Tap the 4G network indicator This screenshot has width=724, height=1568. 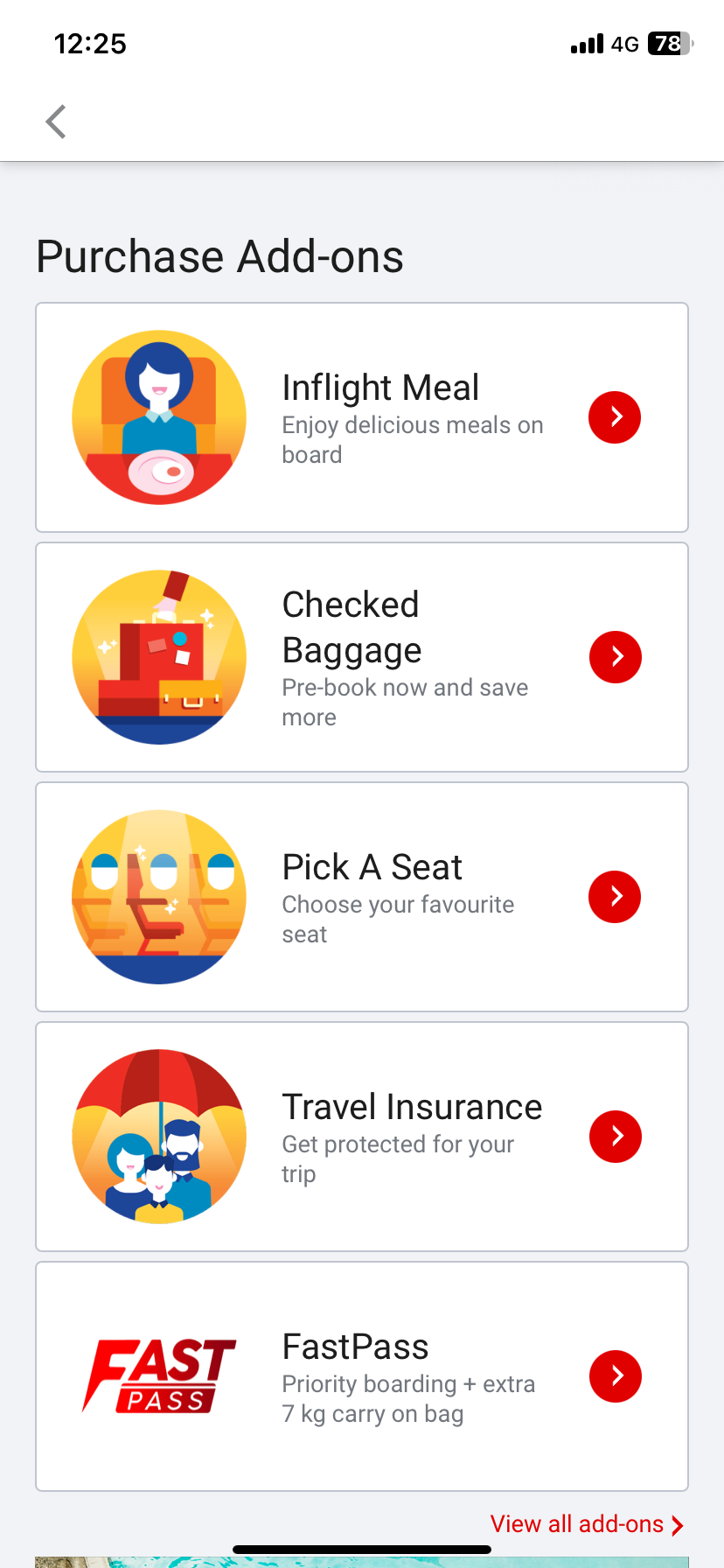(x=623, y=43)
